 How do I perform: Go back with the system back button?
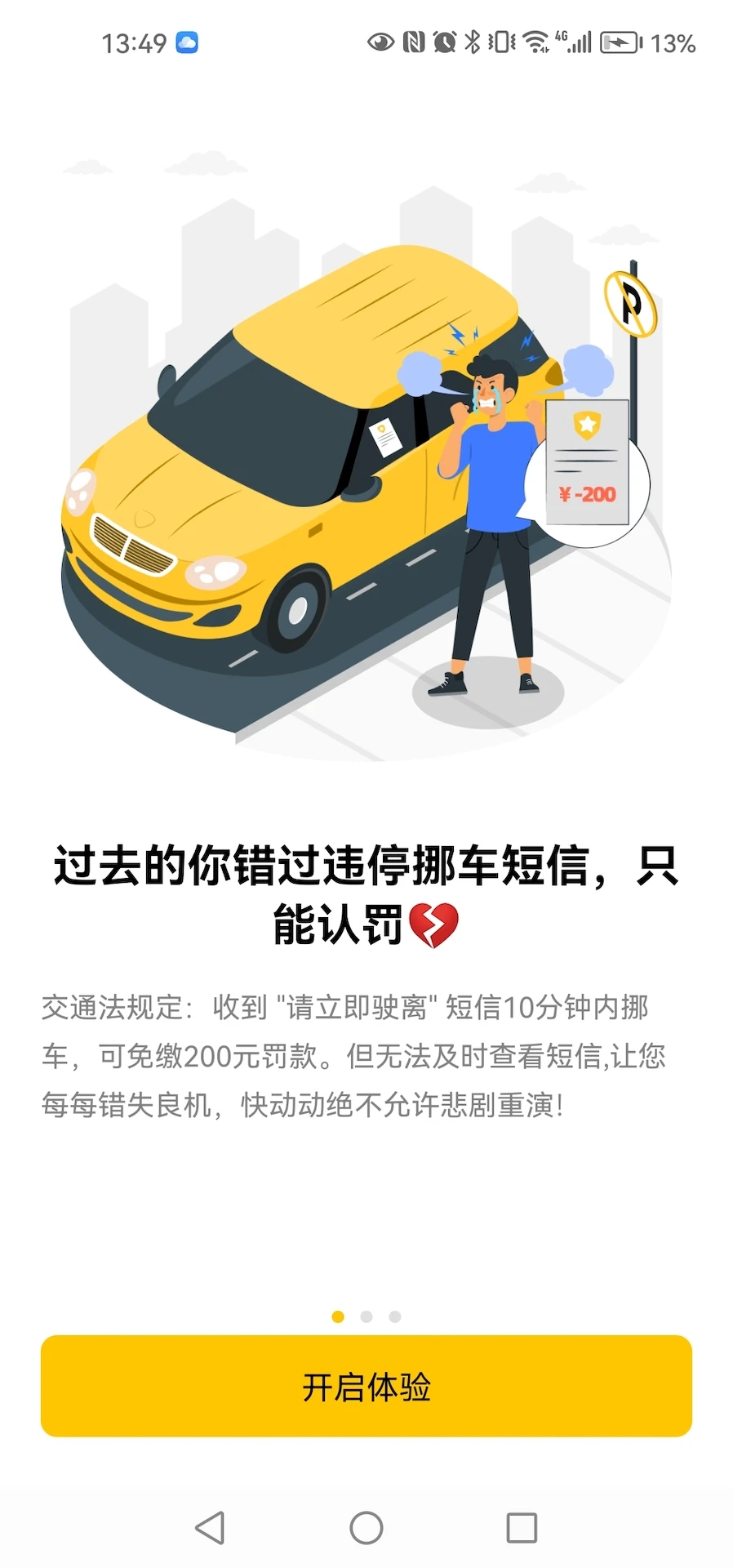tap(210, 1527)
